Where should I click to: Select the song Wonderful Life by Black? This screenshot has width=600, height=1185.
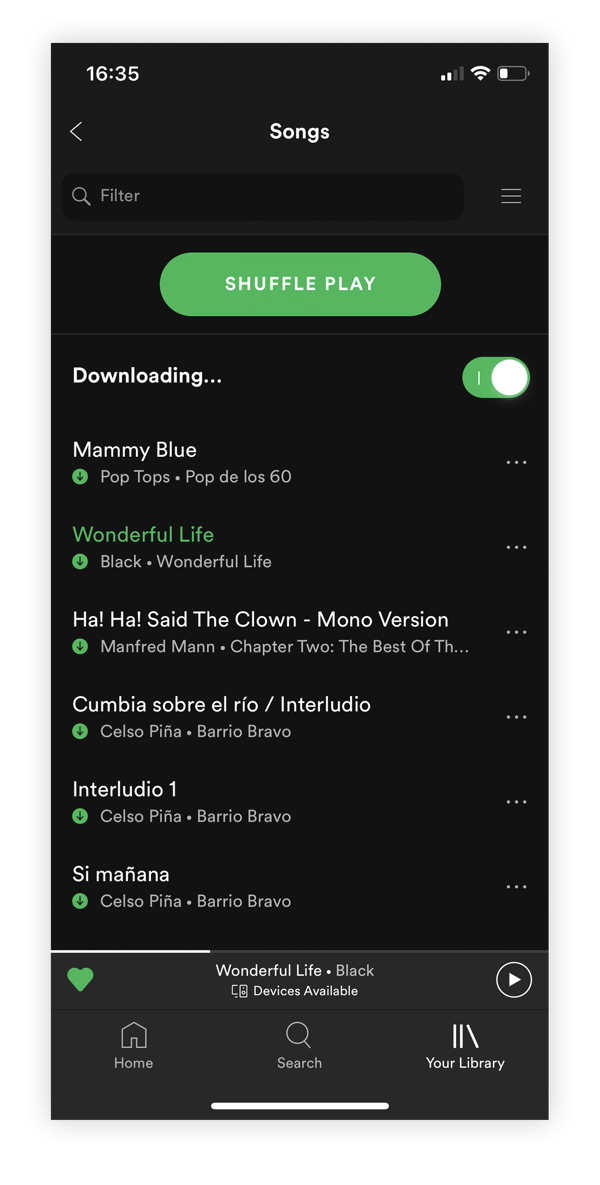[x=260, y=547]
